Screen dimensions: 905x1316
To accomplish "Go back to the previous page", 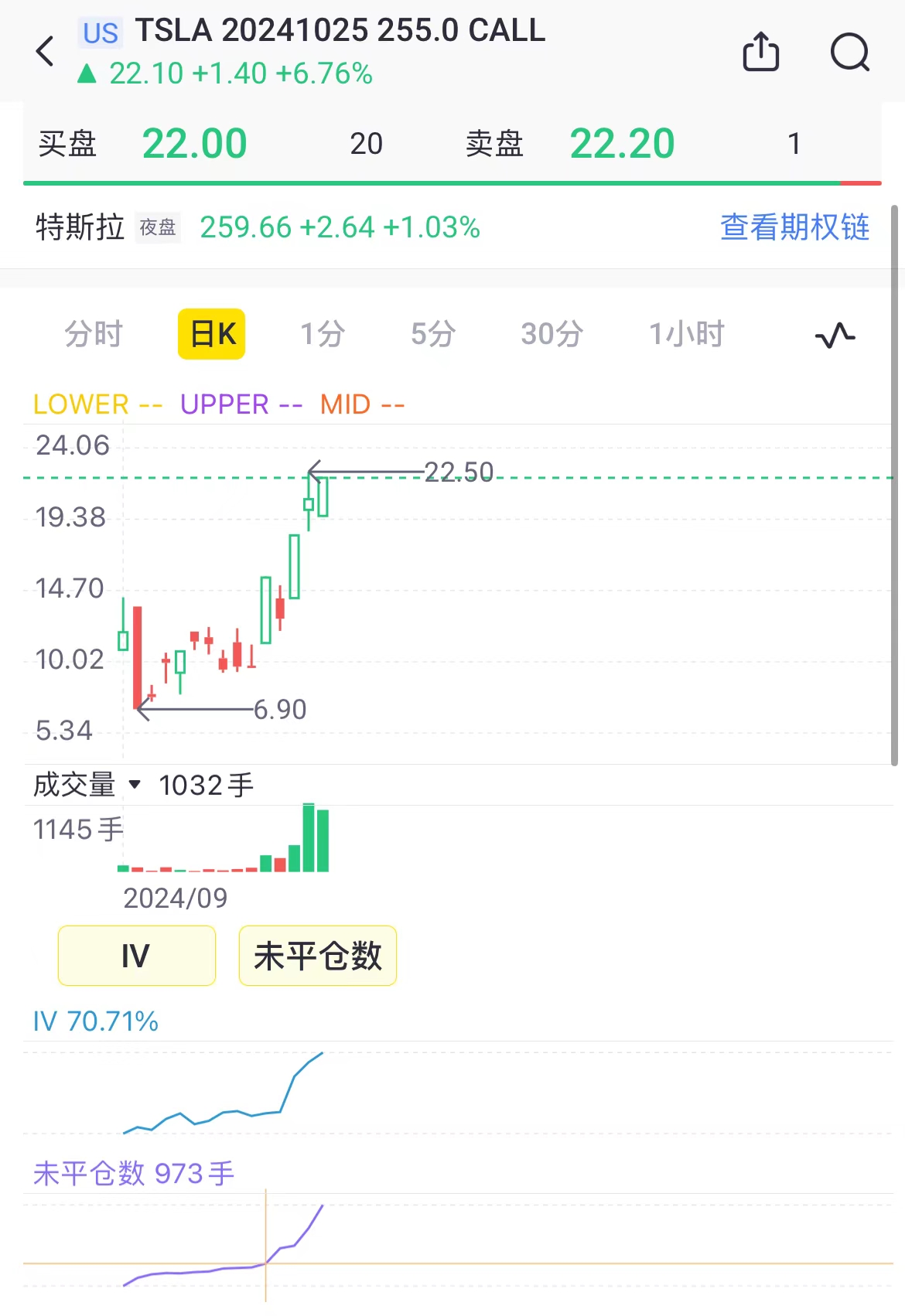I will (45, 52).
